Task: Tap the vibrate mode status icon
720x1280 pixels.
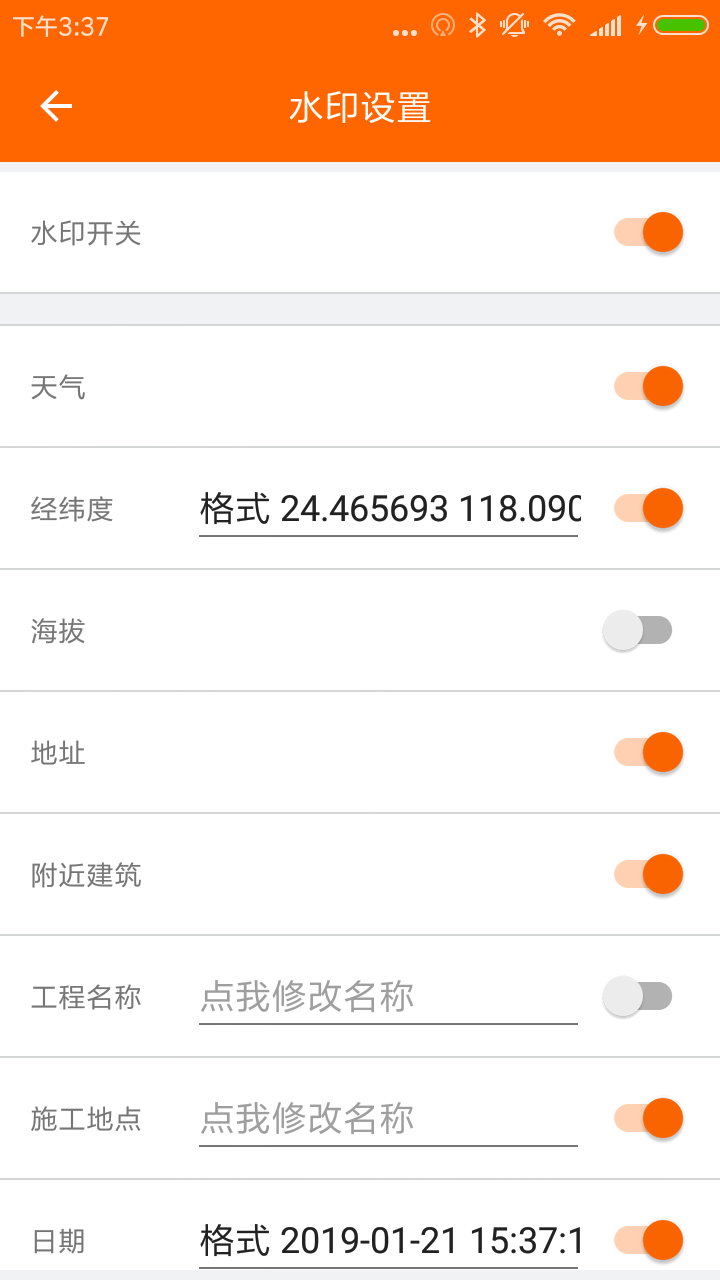Action: [513, 27]
